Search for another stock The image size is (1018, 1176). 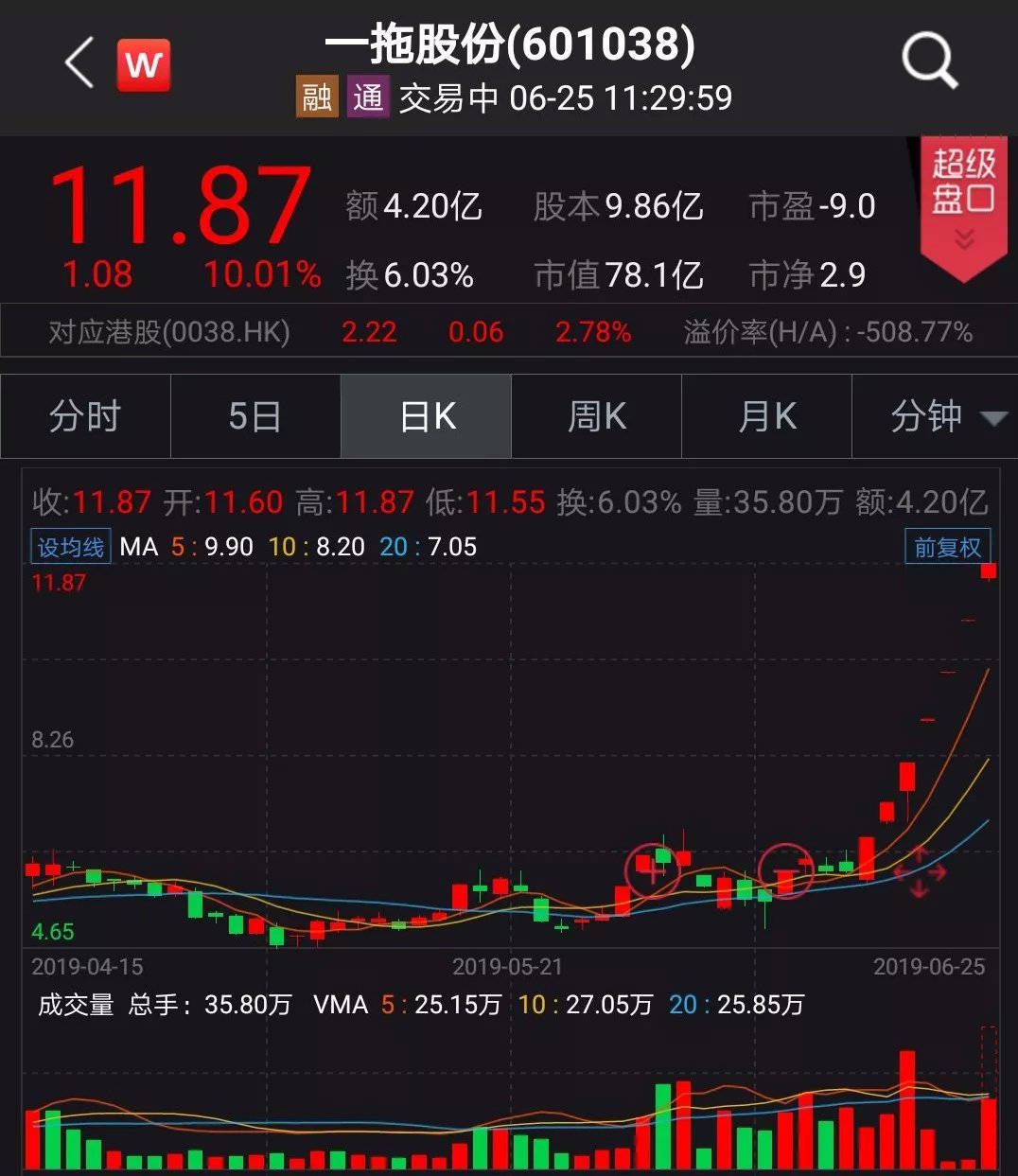[x=929, y=61]
